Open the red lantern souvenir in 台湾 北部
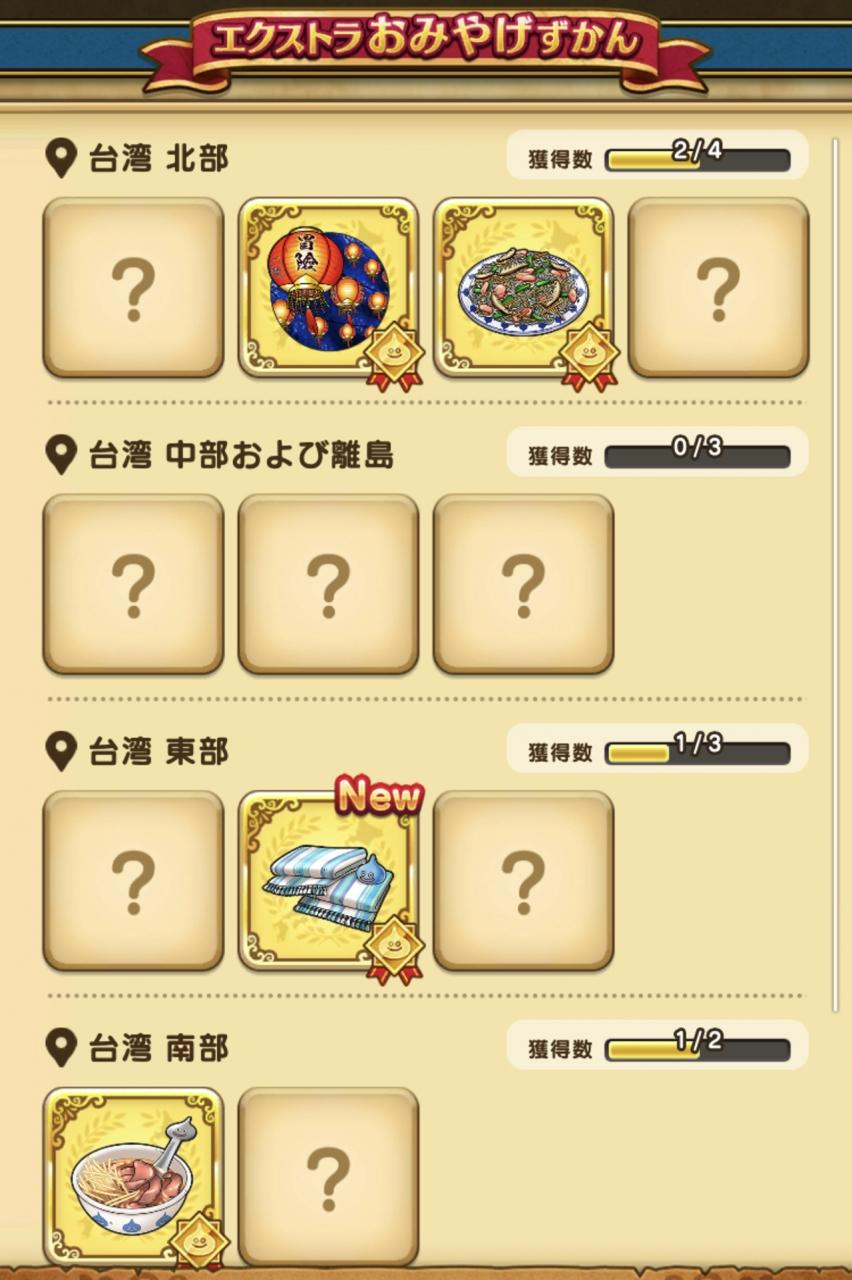This screenshot has height=1280, width=852. coord(328,288)
